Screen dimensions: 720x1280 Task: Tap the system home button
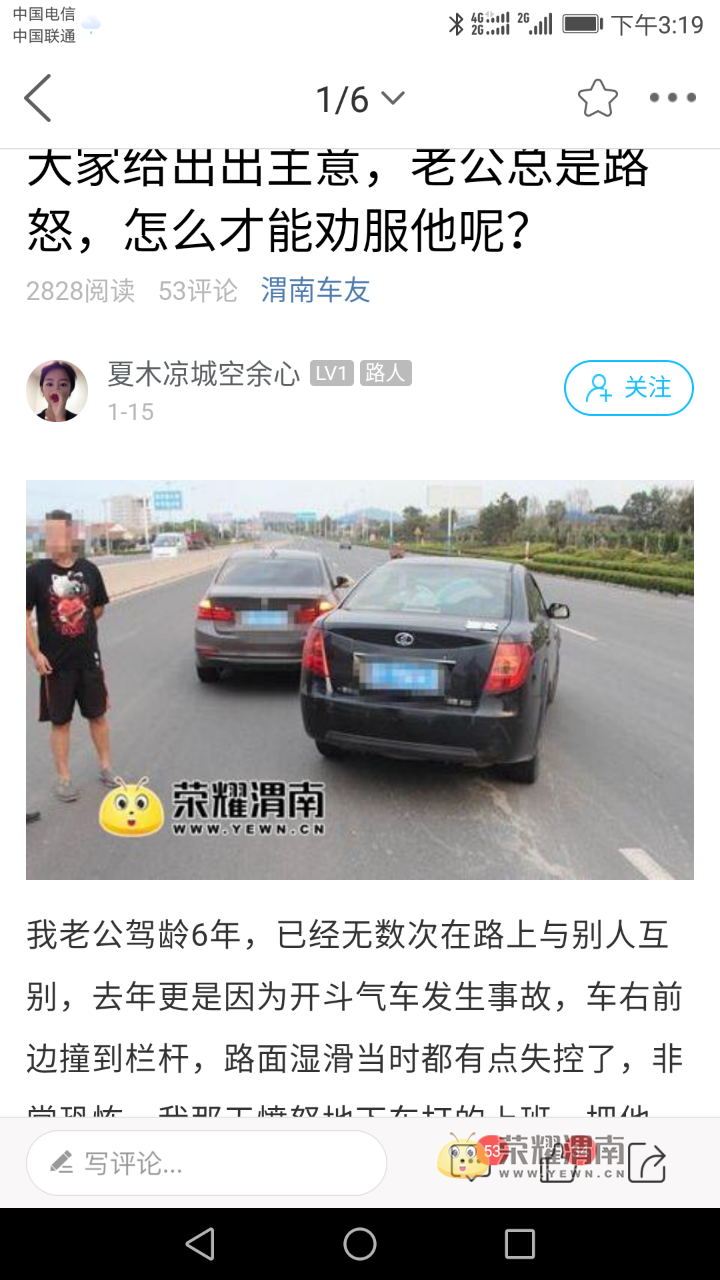360,1244
